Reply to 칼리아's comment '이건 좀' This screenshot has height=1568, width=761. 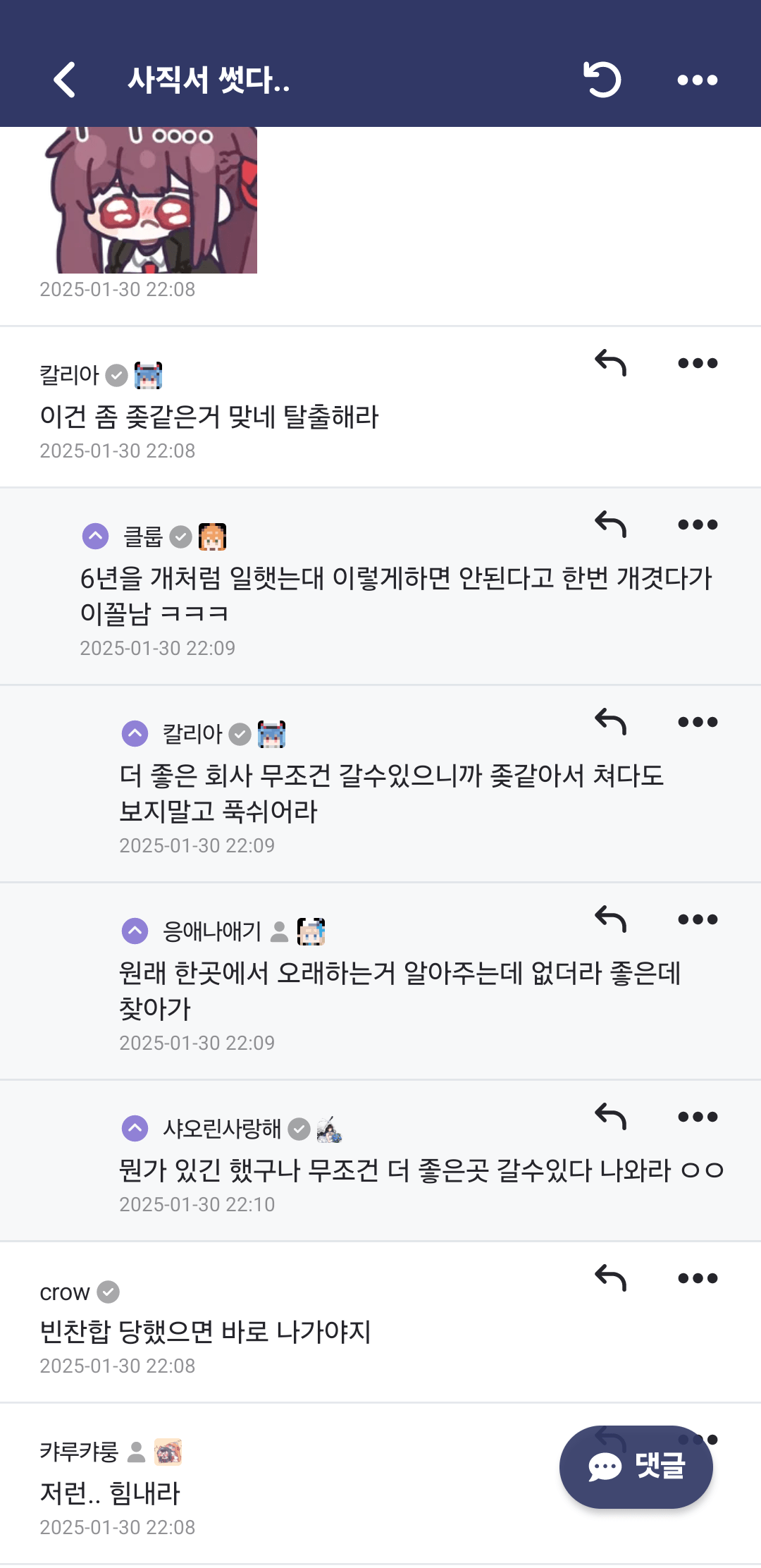(x=610, y=363)
